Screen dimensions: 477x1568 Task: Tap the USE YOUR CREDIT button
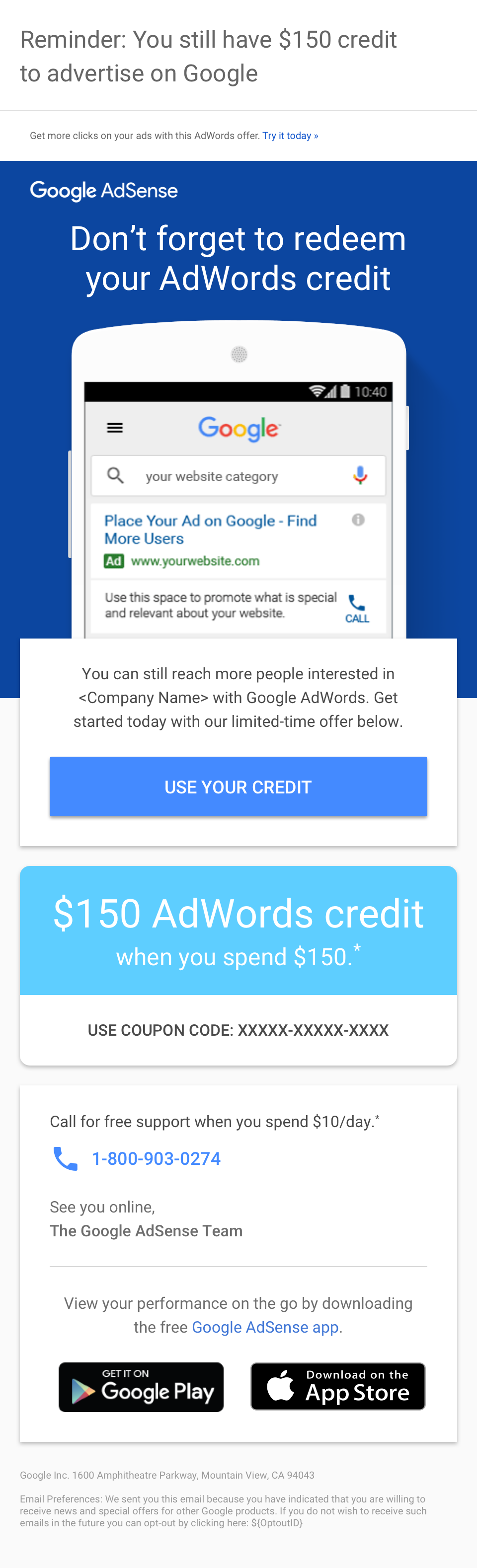[238, 786]
